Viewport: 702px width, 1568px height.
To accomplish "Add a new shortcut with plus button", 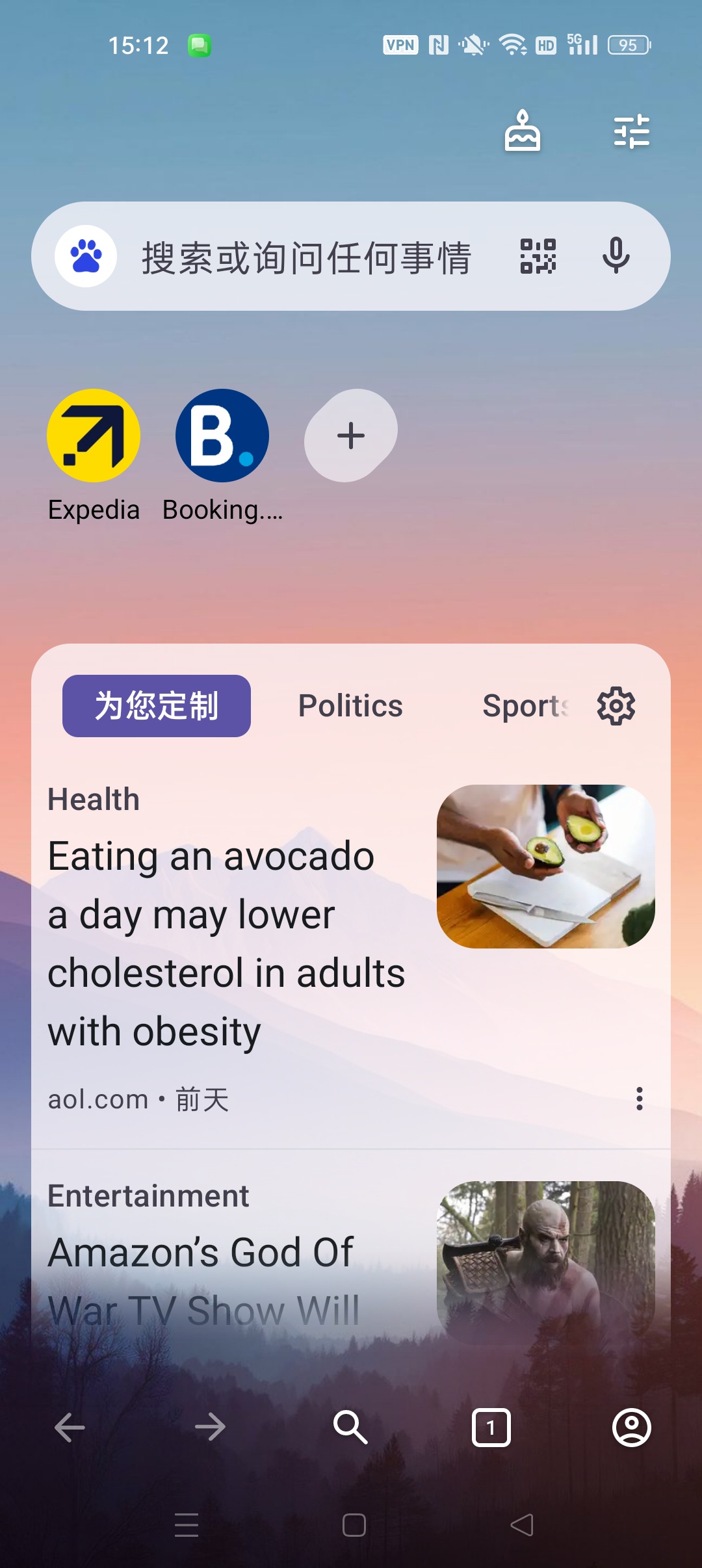I will point(351,436).
